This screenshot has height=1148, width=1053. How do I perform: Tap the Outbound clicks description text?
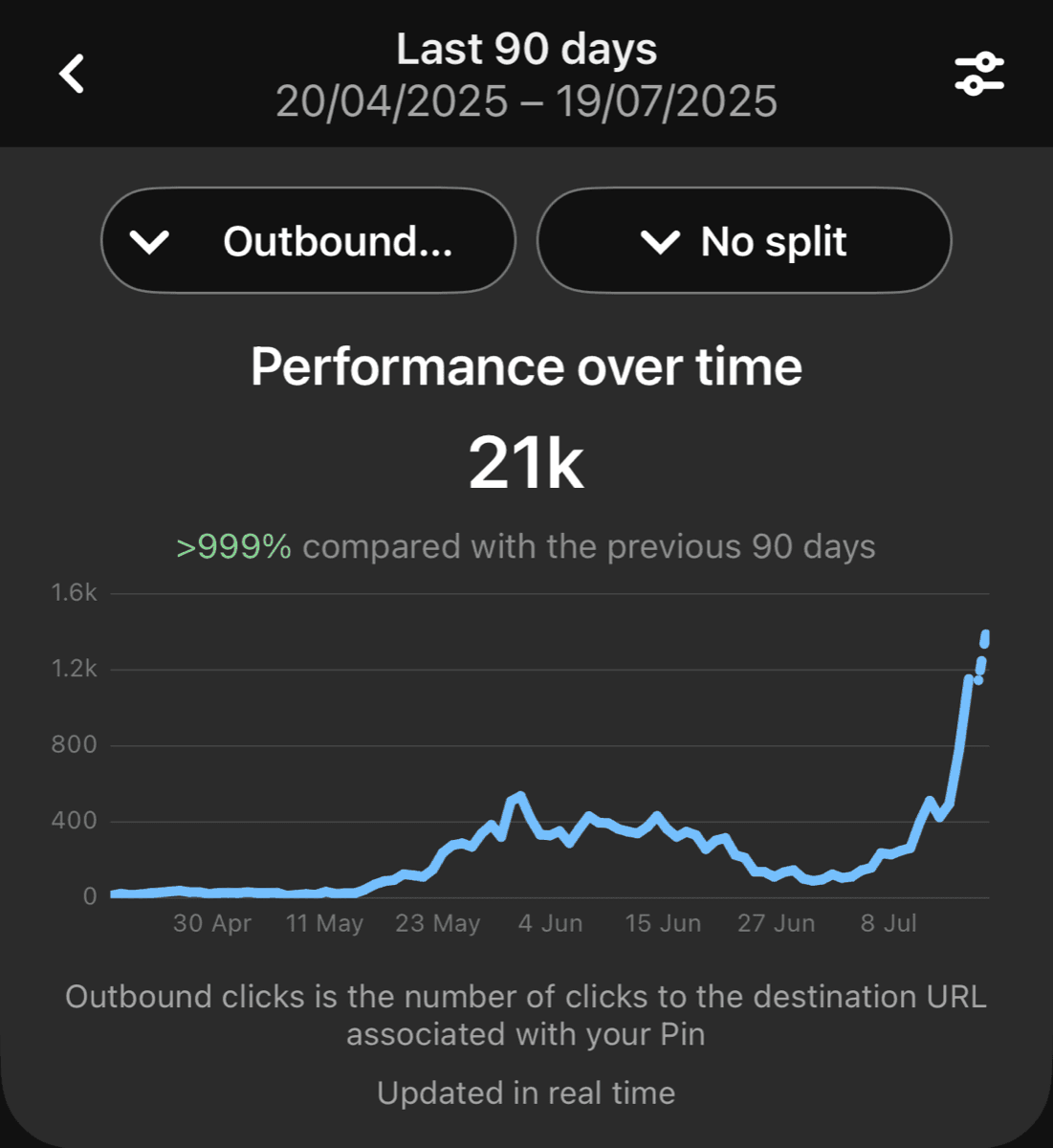[x=526, y=1014]
